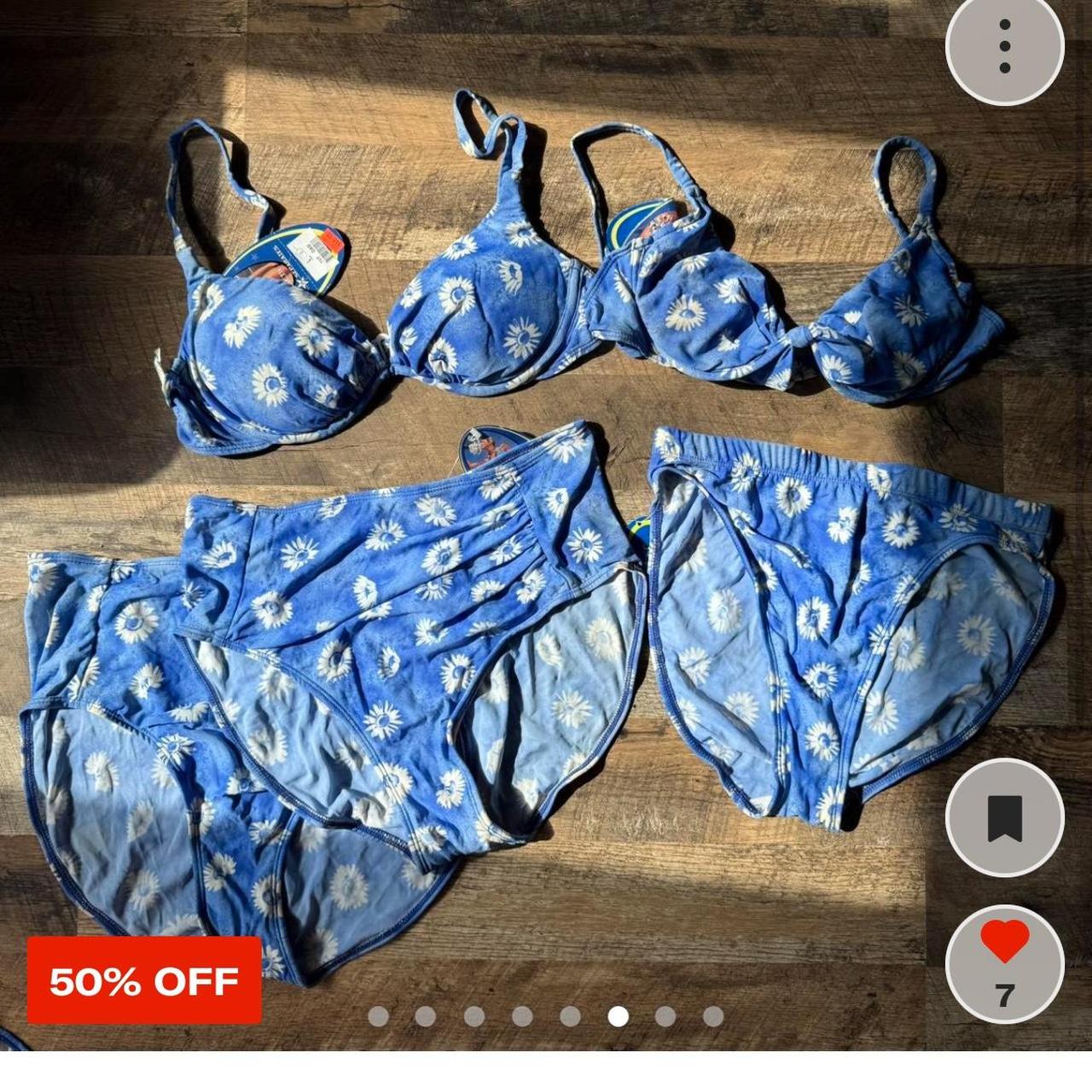Jump to the first photo indicator dot

[379, 1016]
